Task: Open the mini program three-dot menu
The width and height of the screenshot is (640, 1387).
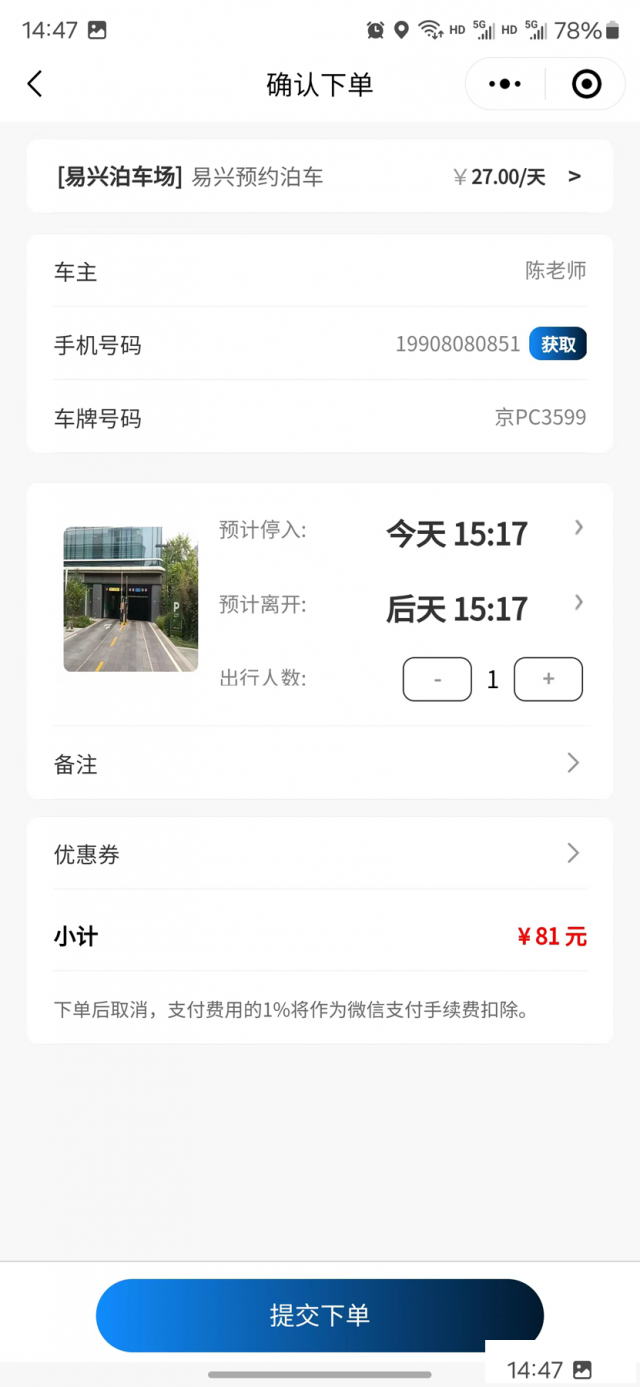Action: (x=505, y=84)
